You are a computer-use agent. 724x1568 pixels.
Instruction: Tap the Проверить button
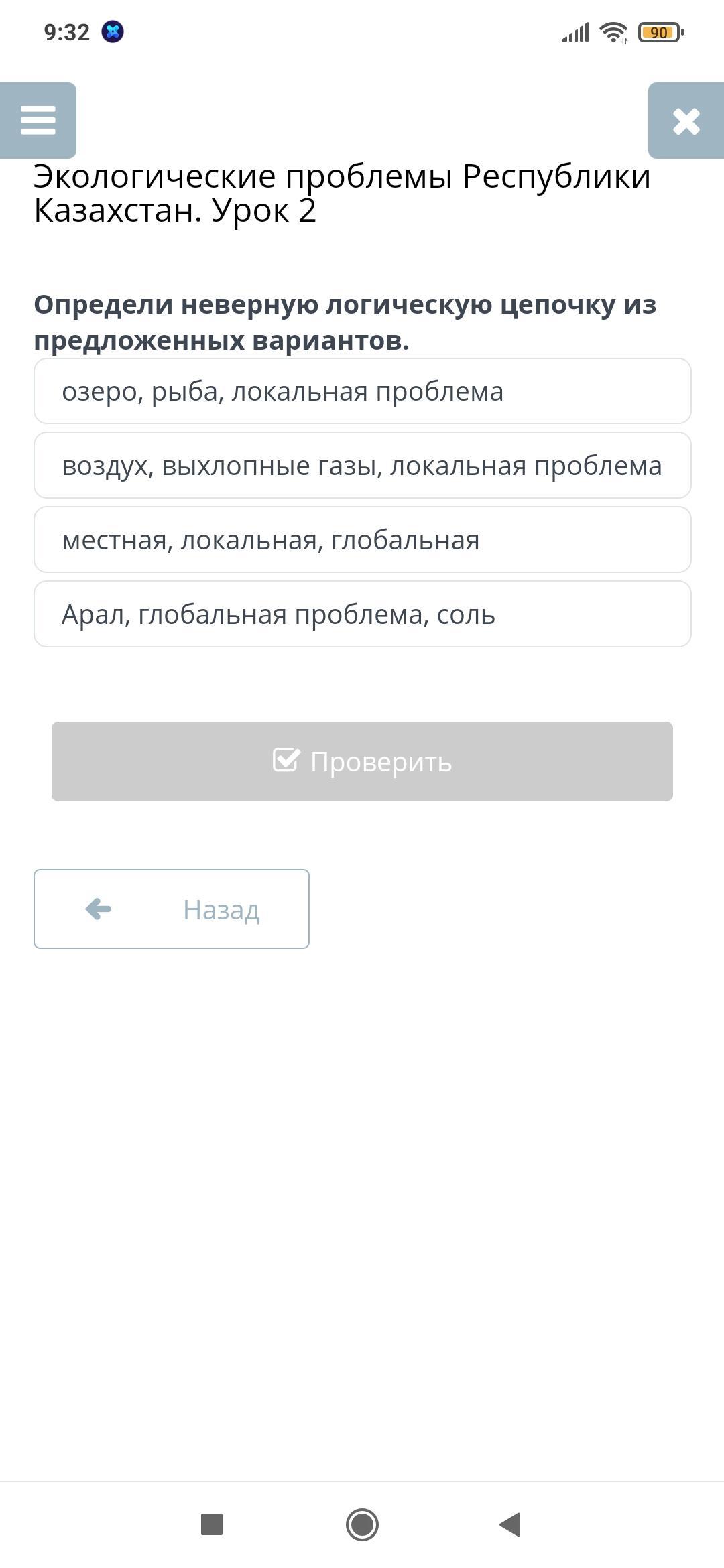click(x=362, y=761)
